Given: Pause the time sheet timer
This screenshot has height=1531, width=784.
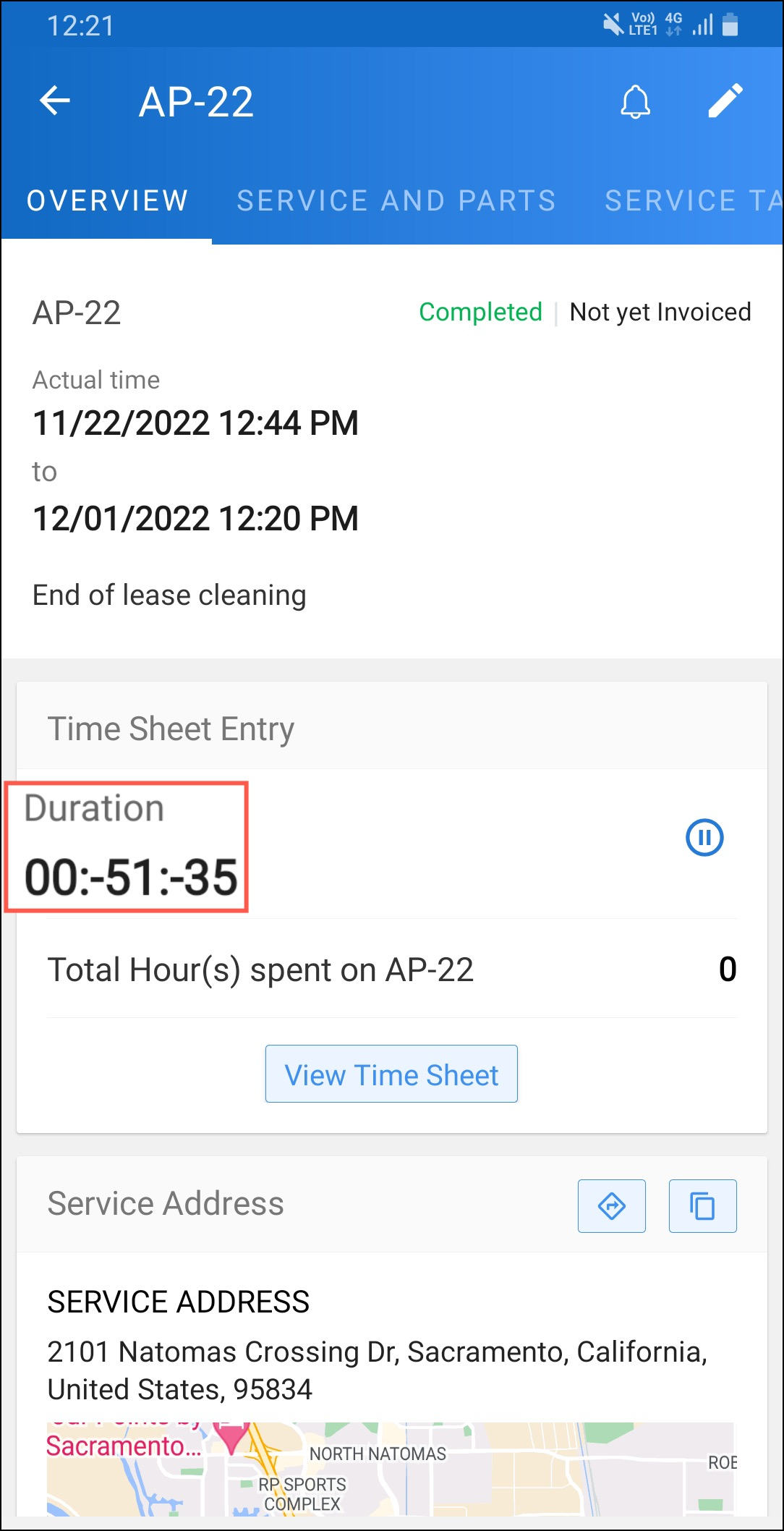Looking at the screenshot, I should [704, 837].
